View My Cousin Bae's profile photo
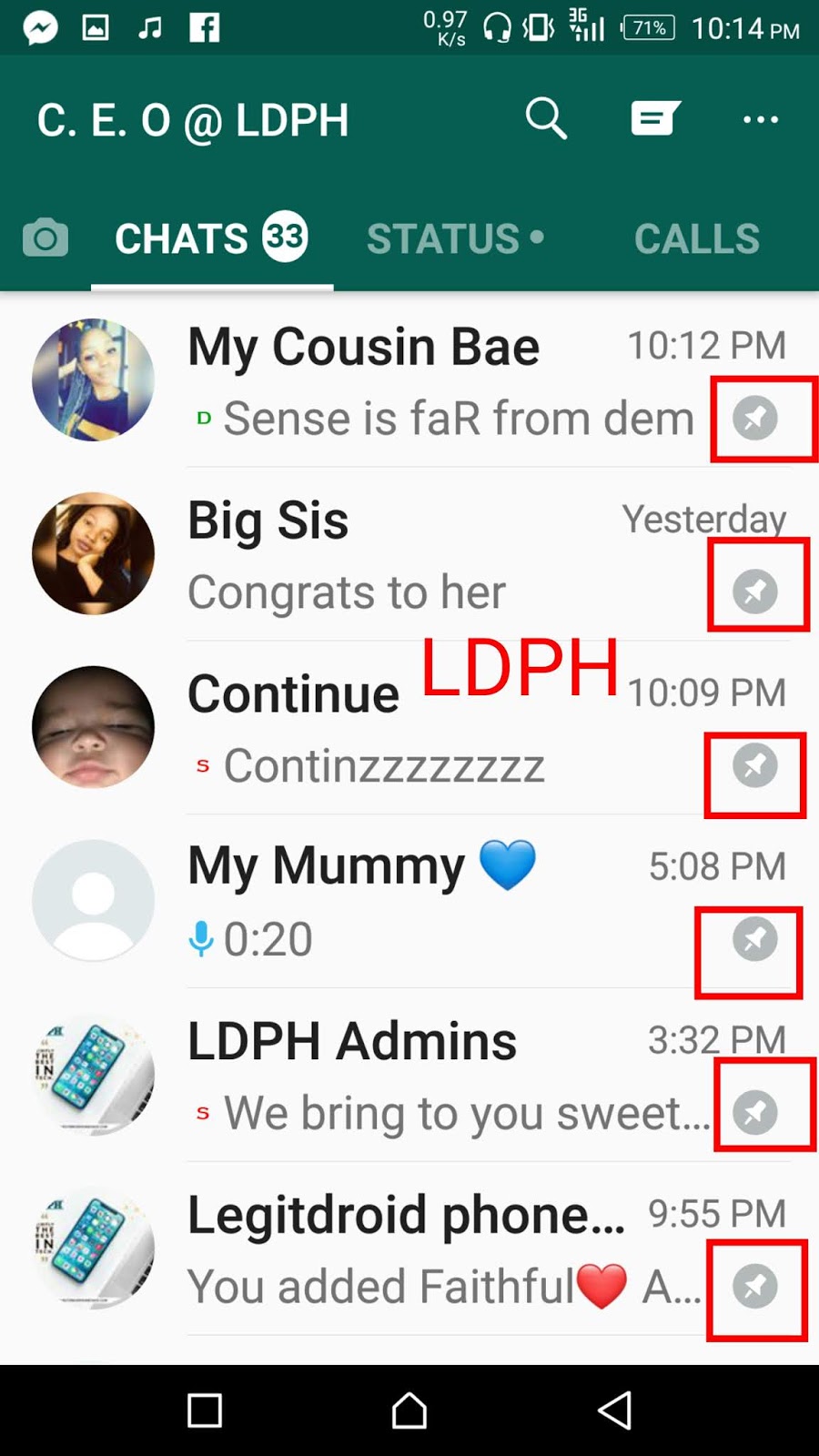This screenshot has width=819, height=1456. click(x=93, y=380)
